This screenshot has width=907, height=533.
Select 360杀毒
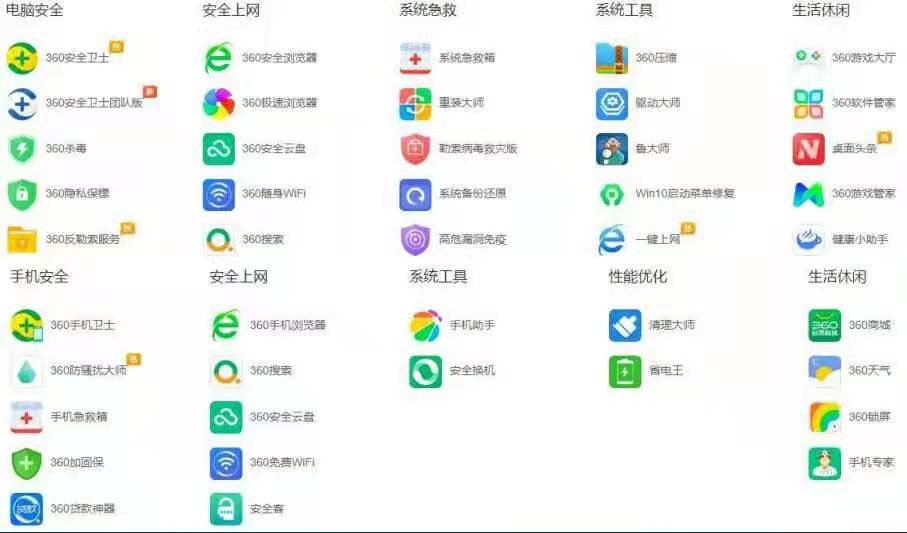[65, 149]
